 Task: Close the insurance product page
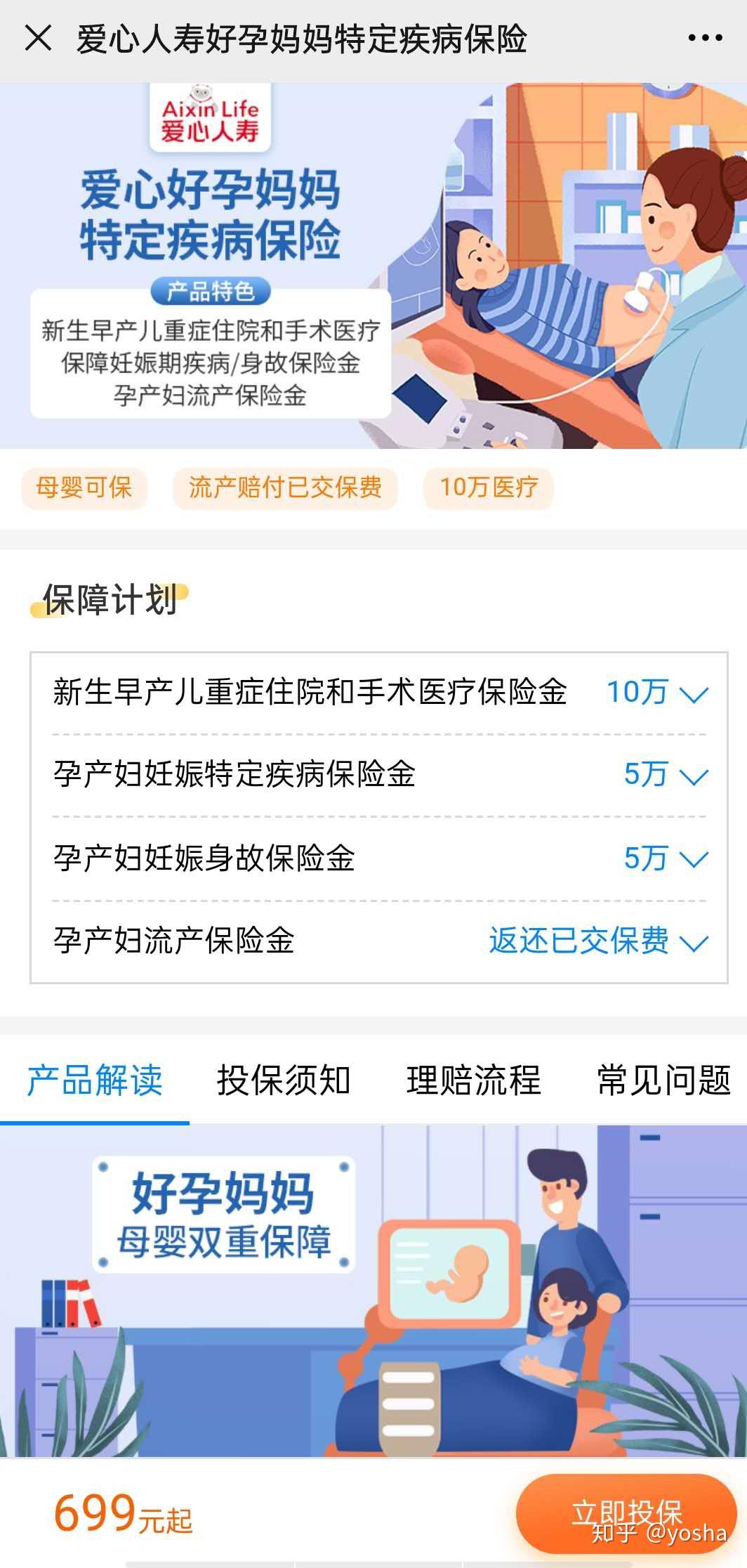[38, 38]
